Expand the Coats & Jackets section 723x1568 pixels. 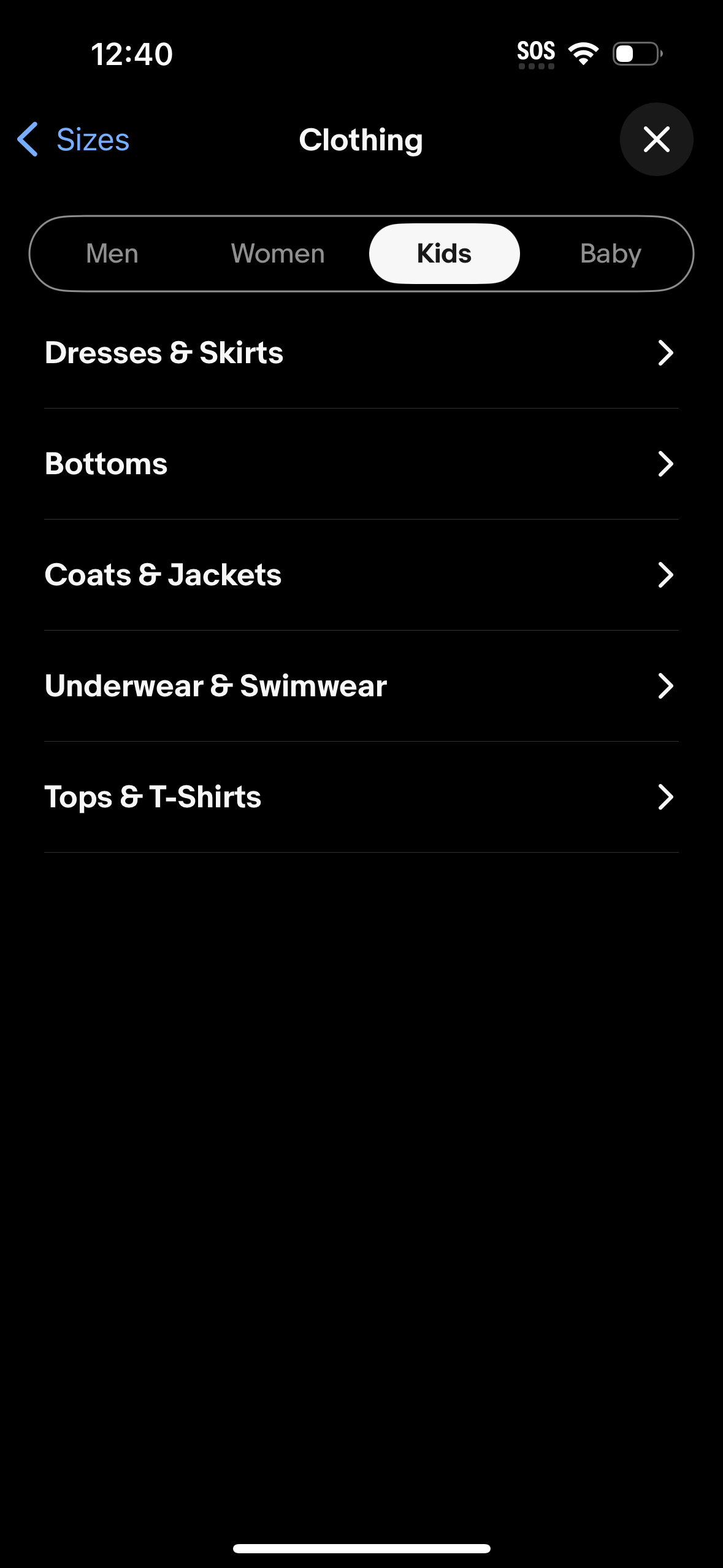361,575
